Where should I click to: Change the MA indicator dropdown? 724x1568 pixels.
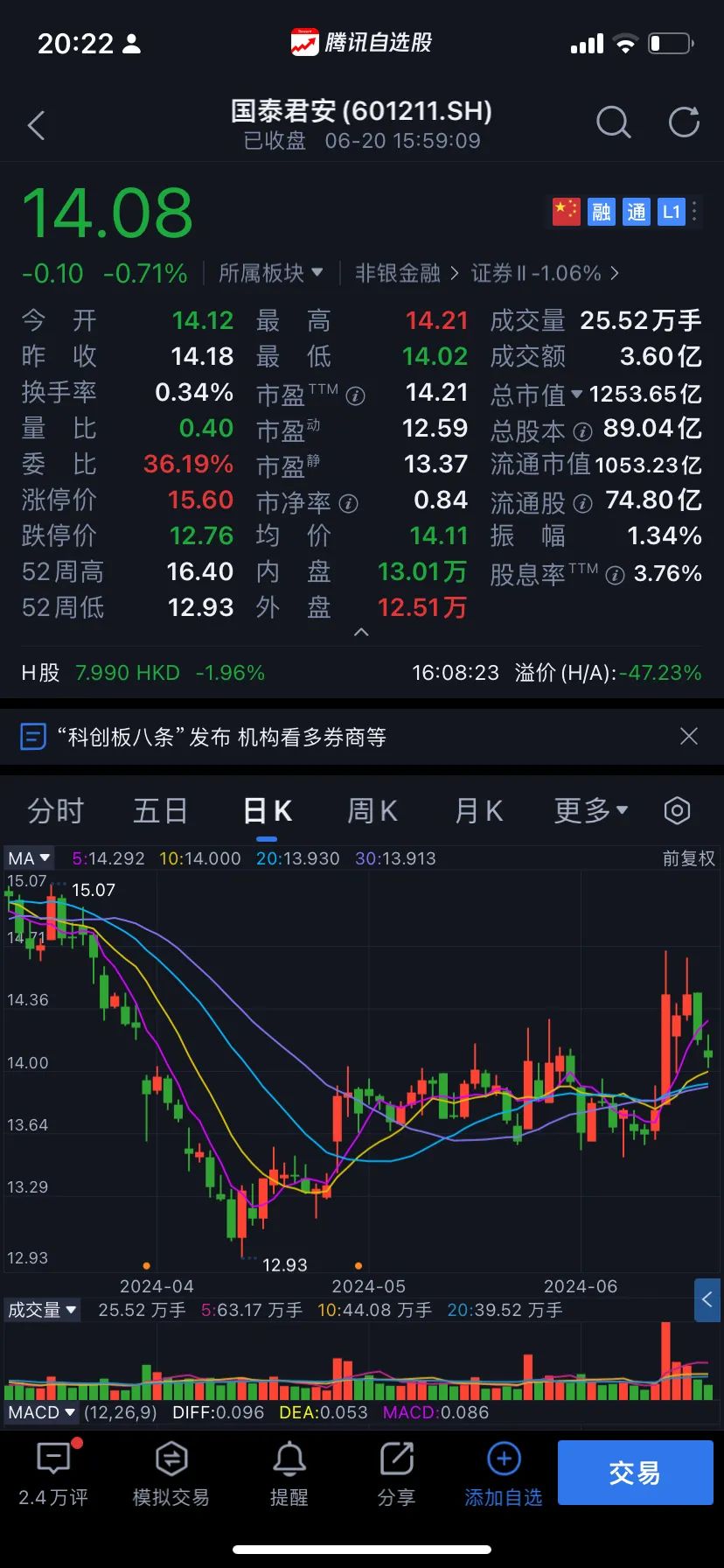[x=29, y=858]
